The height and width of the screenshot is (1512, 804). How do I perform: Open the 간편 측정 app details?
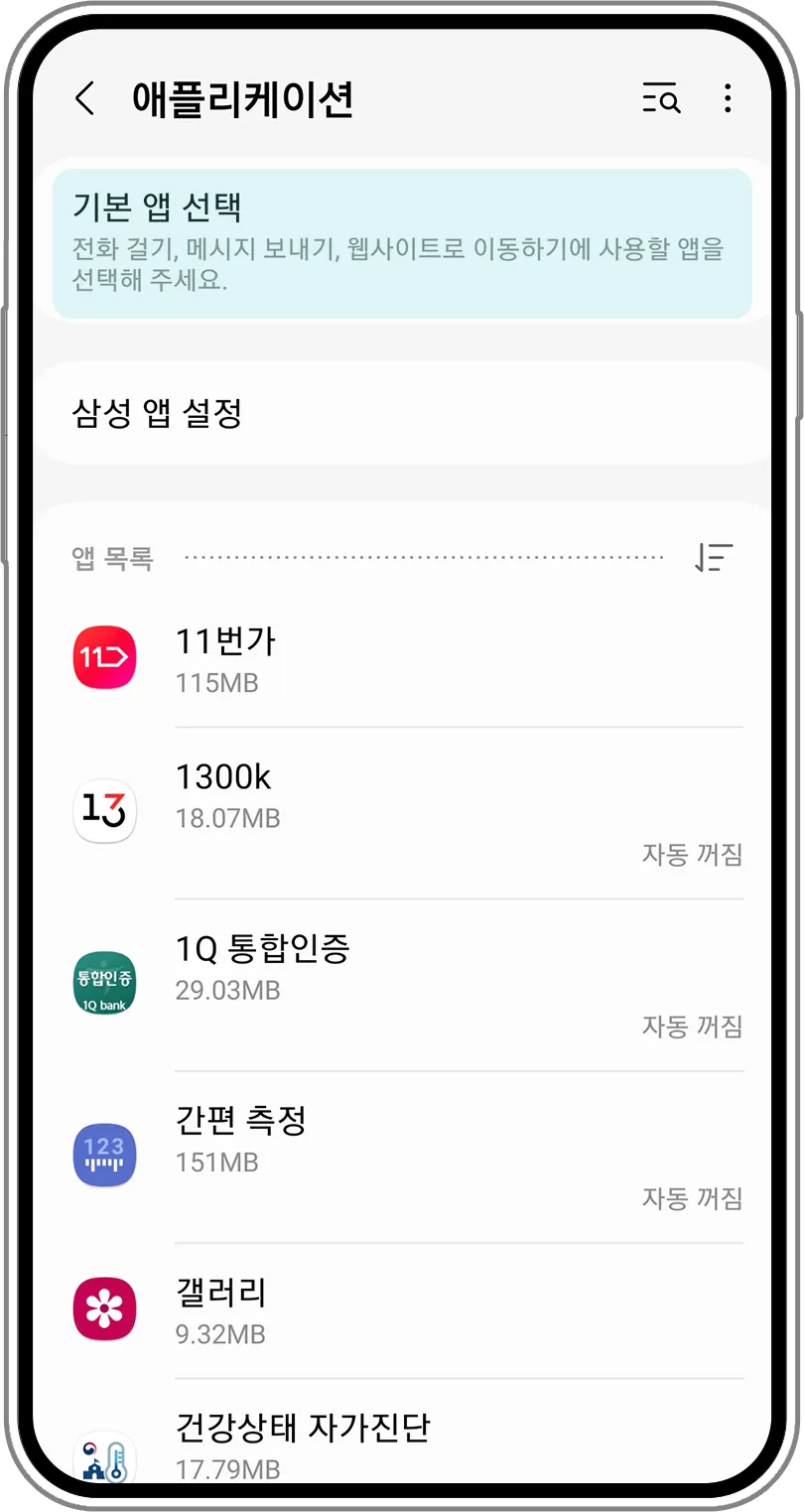coord(407,1156)
